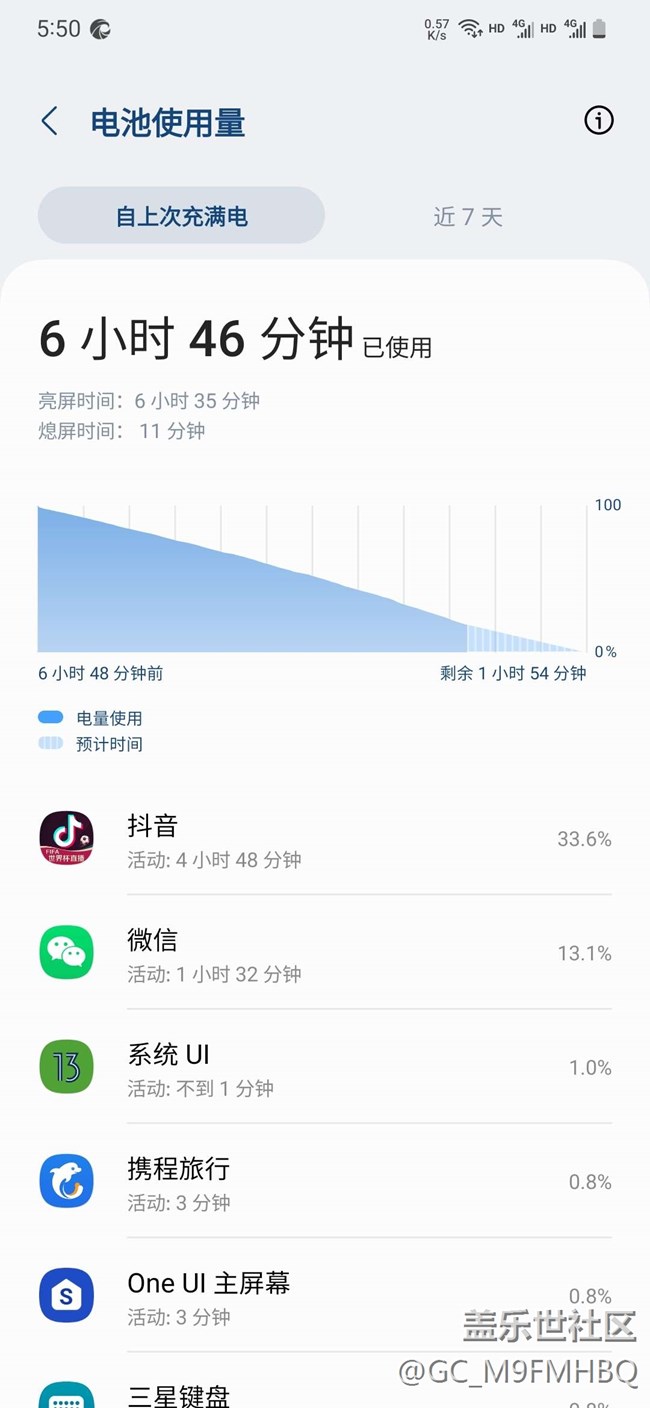The image size is (650, 1408).
Task: Open the One UI 主屏幕 usage row
Action: [x=325, y=1295]
